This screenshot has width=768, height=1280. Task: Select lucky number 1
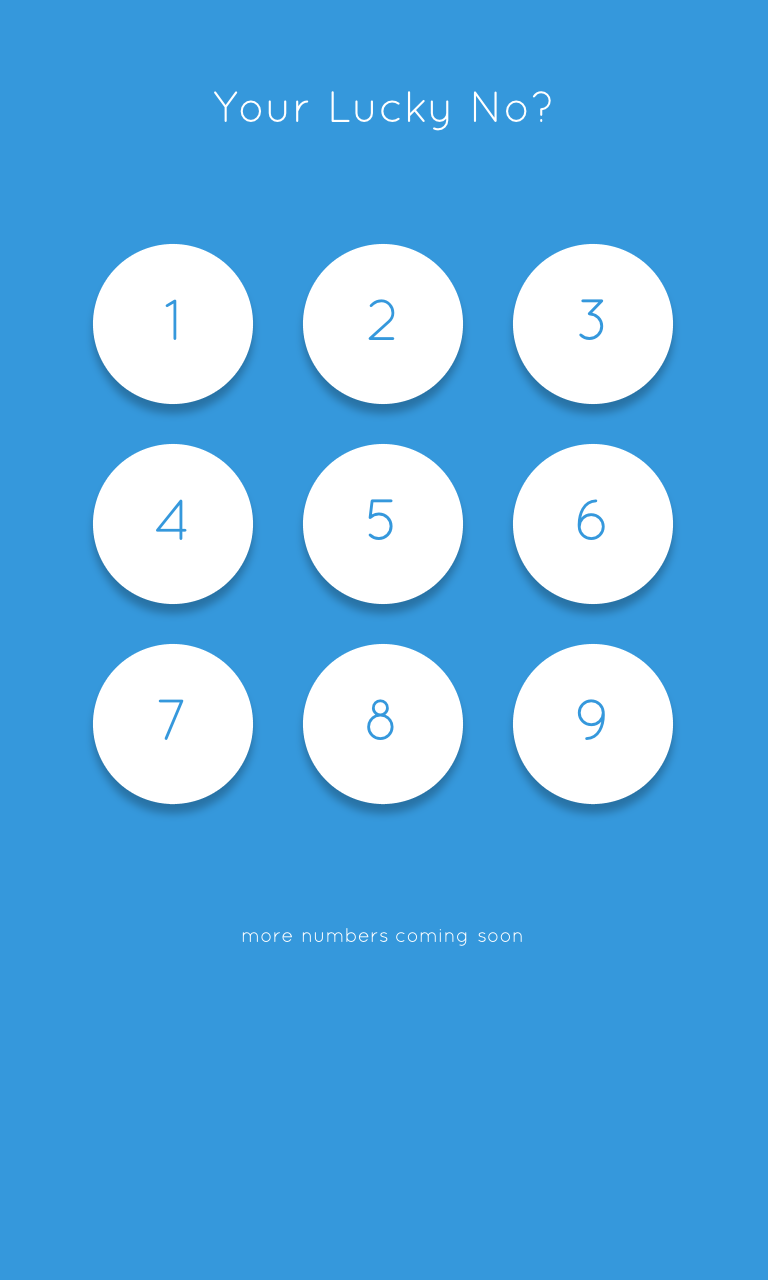[173, 324]
